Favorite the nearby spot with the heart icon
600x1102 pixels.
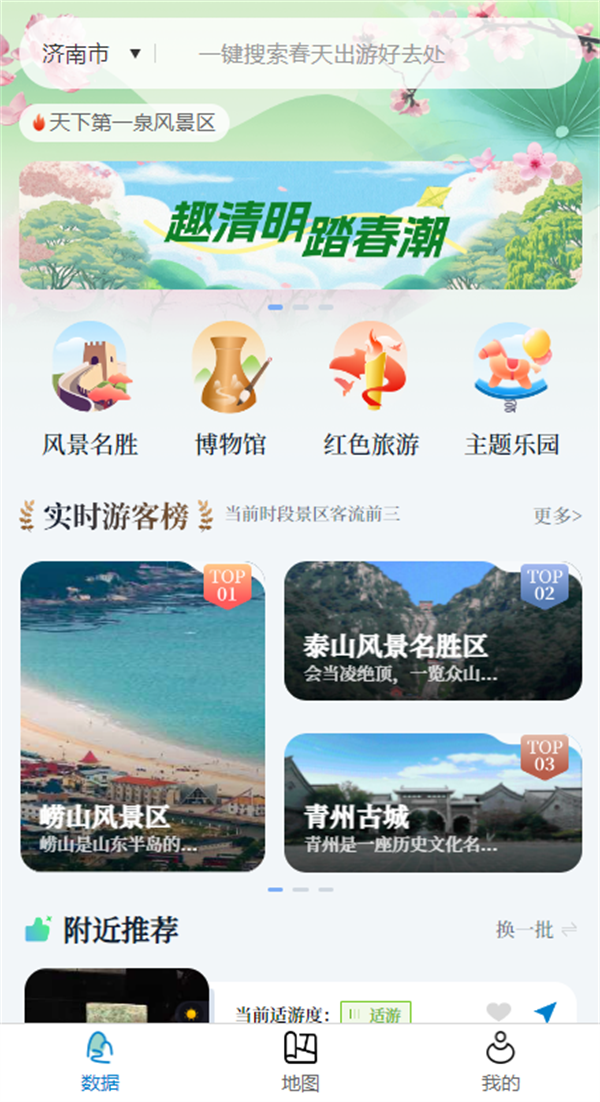tap(498, 1012)
